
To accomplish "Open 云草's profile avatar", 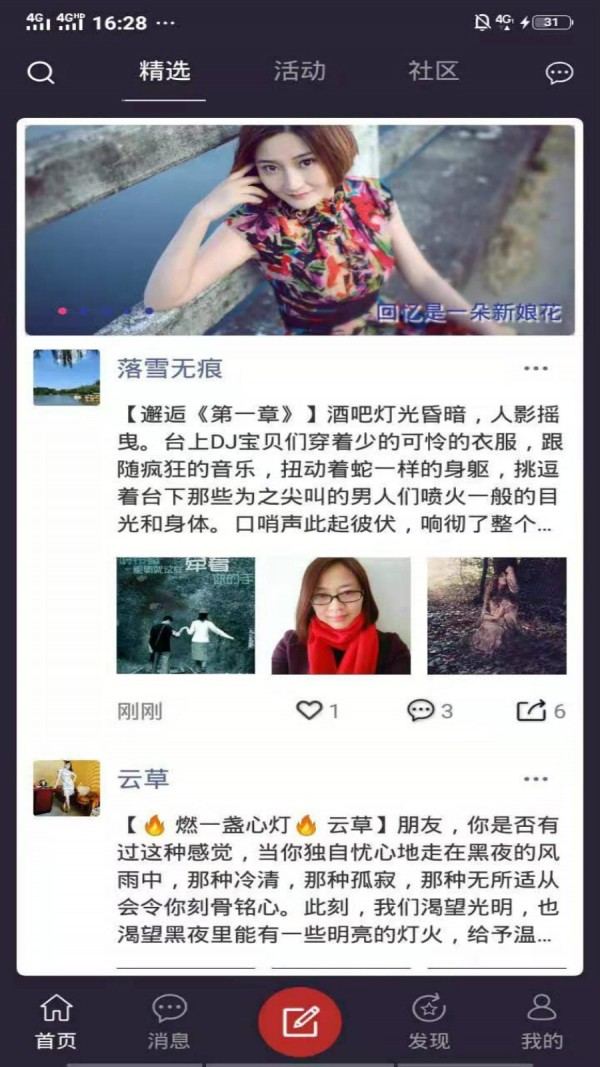I will click(x=66, y=787).
